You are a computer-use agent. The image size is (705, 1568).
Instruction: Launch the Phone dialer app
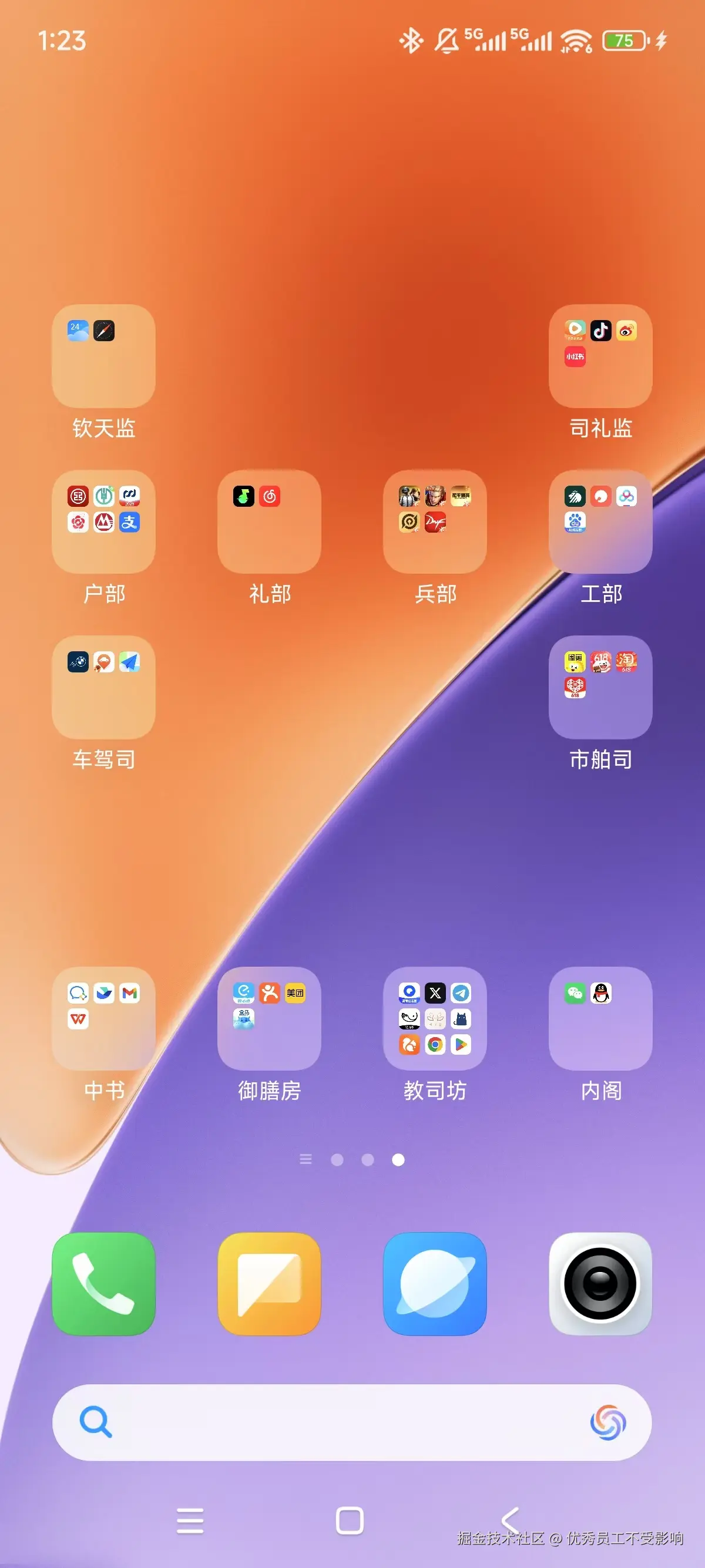(103, 1284)
